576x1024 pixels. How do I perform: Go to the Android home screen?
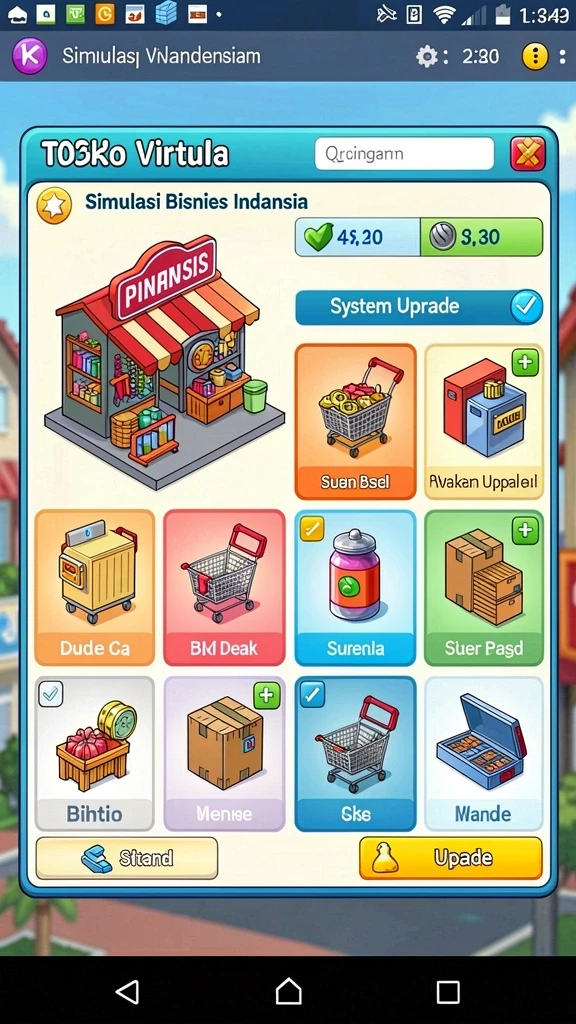pos(288,992)
